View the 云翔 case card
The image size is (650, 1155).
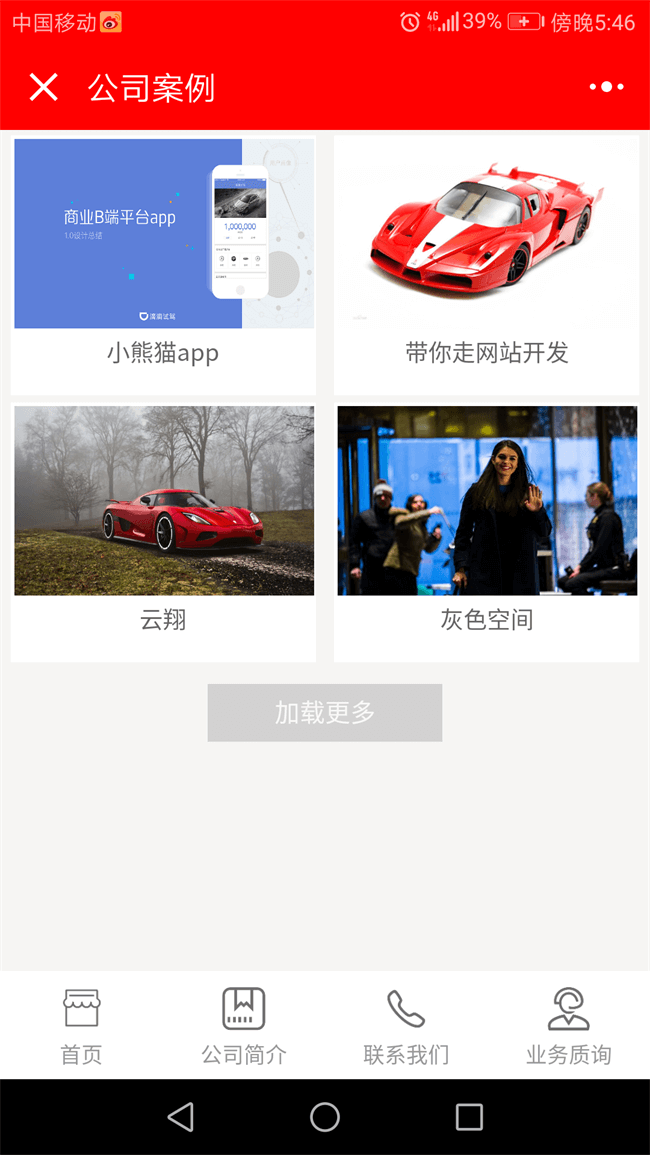(x=163, y=530)
